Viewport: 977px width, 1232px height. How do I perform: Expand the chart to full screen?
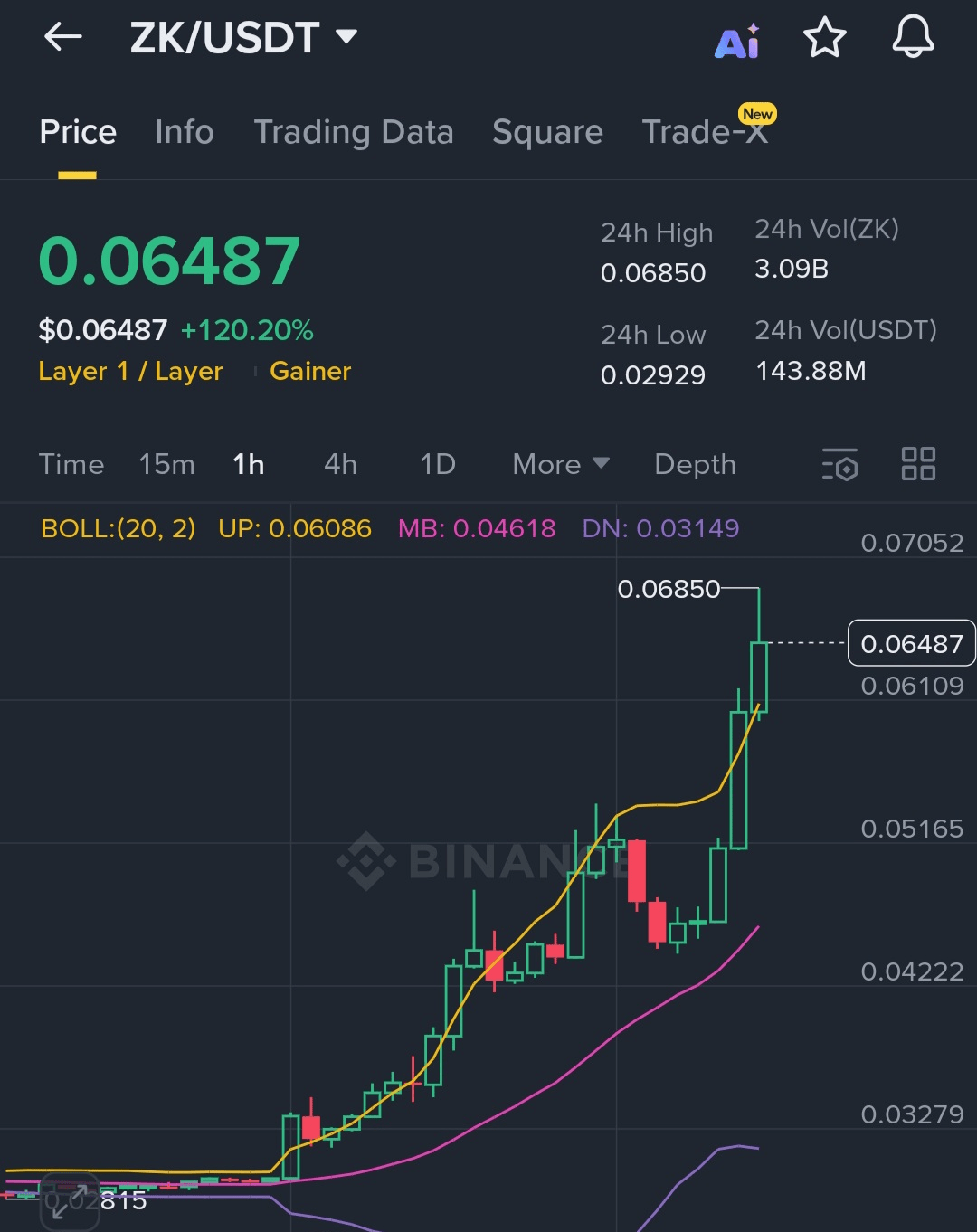[69, 1201]
